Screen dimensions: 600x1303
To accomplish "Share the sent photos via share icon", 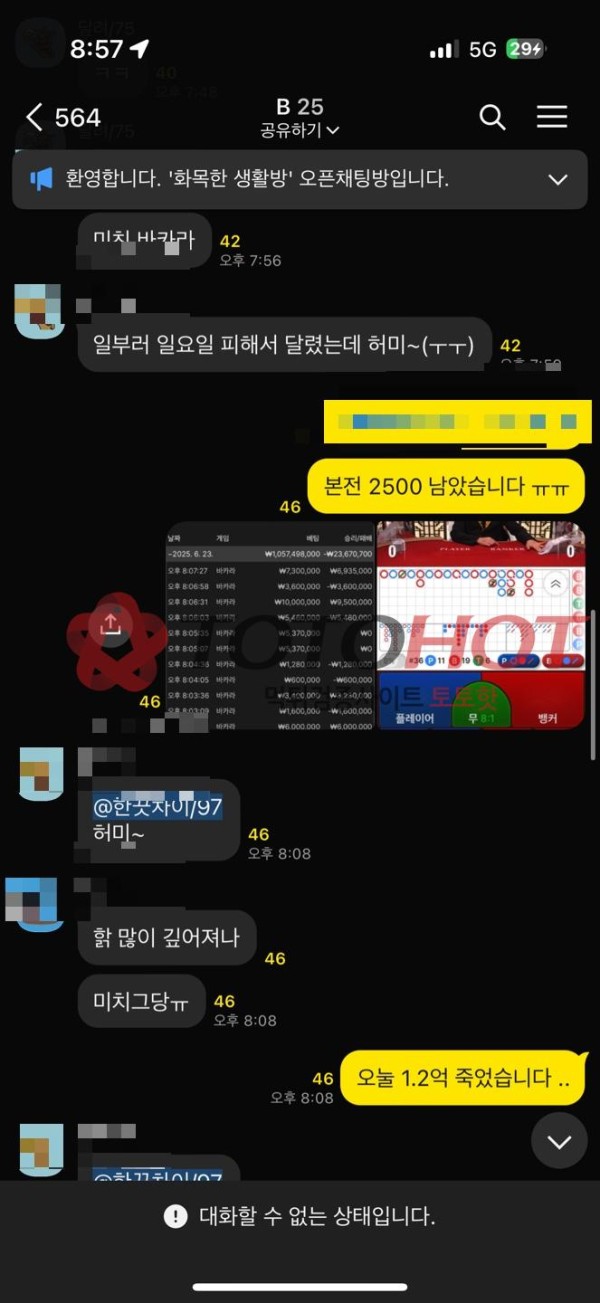I will tap(111, 624).
